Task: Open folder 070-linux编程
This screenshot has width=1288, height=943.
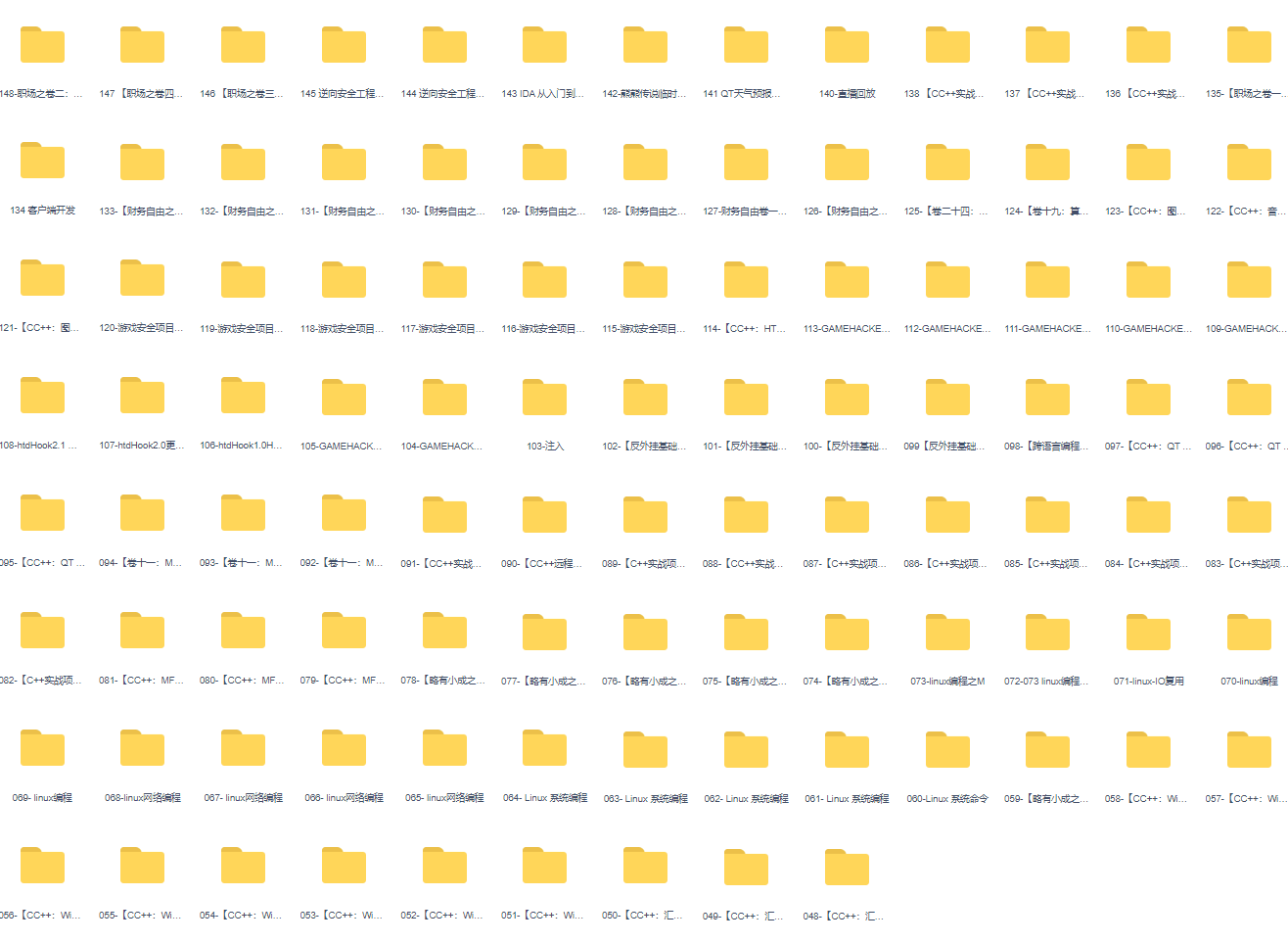Action: point(1249,634)
